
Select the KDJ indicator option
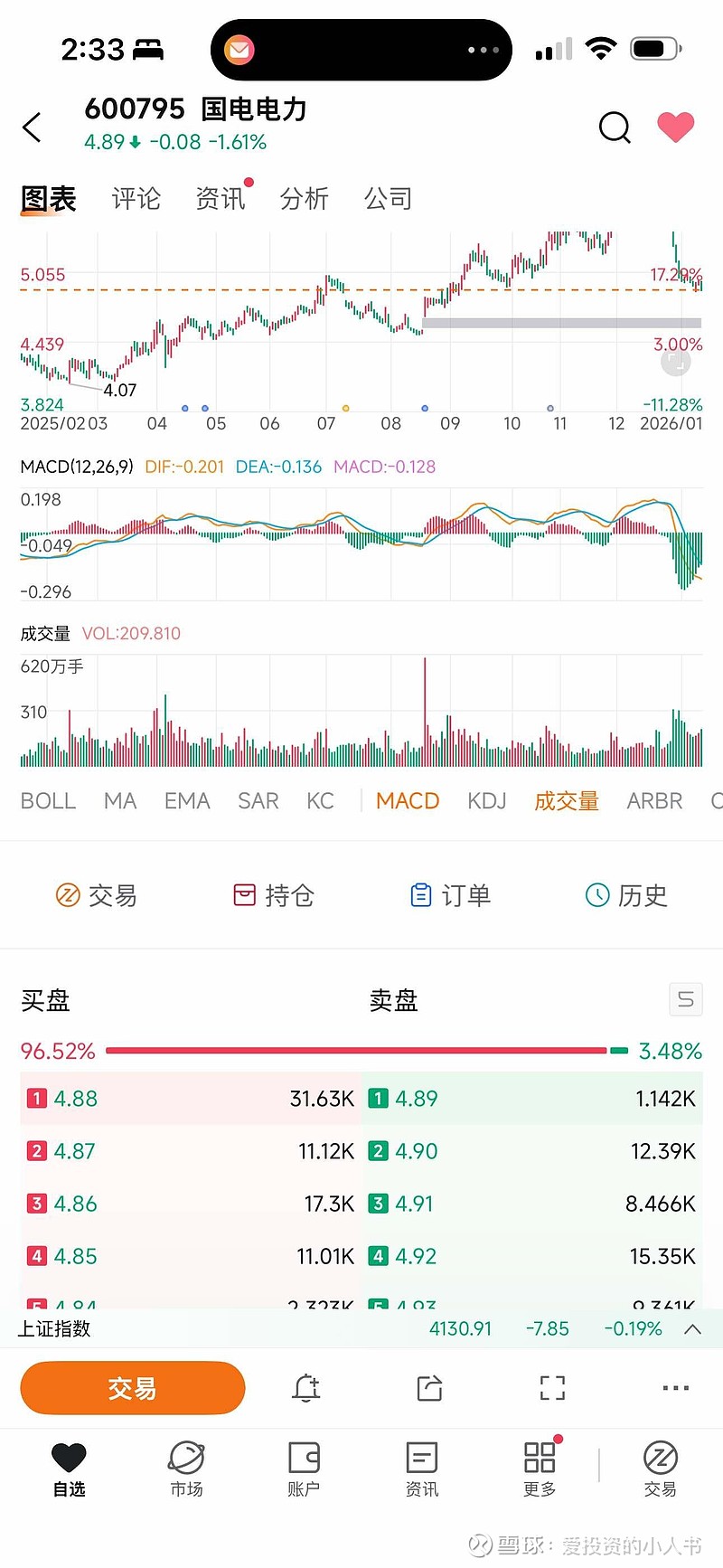click(x=486, y=800)
